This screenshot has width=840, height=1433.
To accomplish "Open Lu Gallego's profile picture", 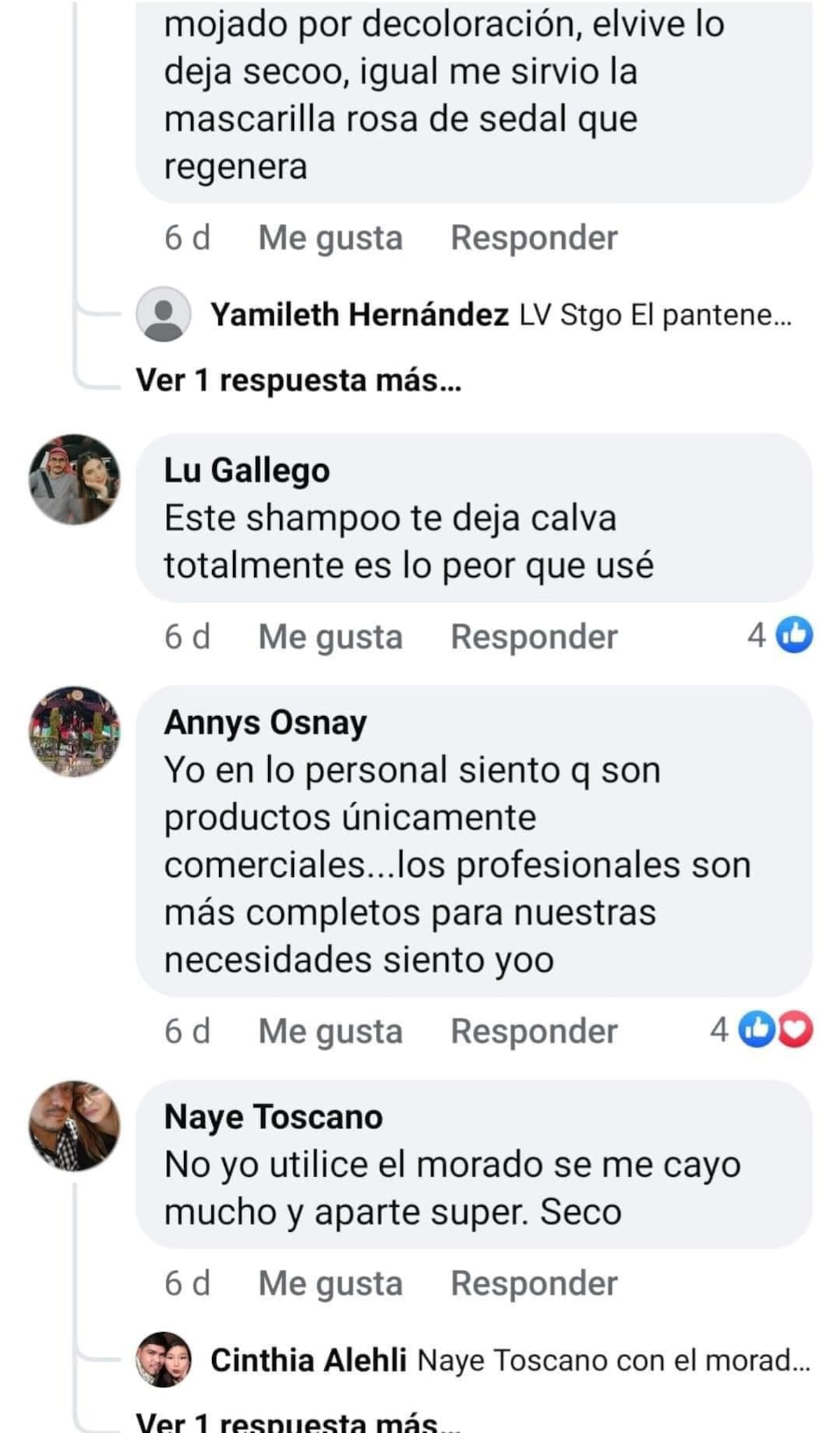I will click(74, 480).
